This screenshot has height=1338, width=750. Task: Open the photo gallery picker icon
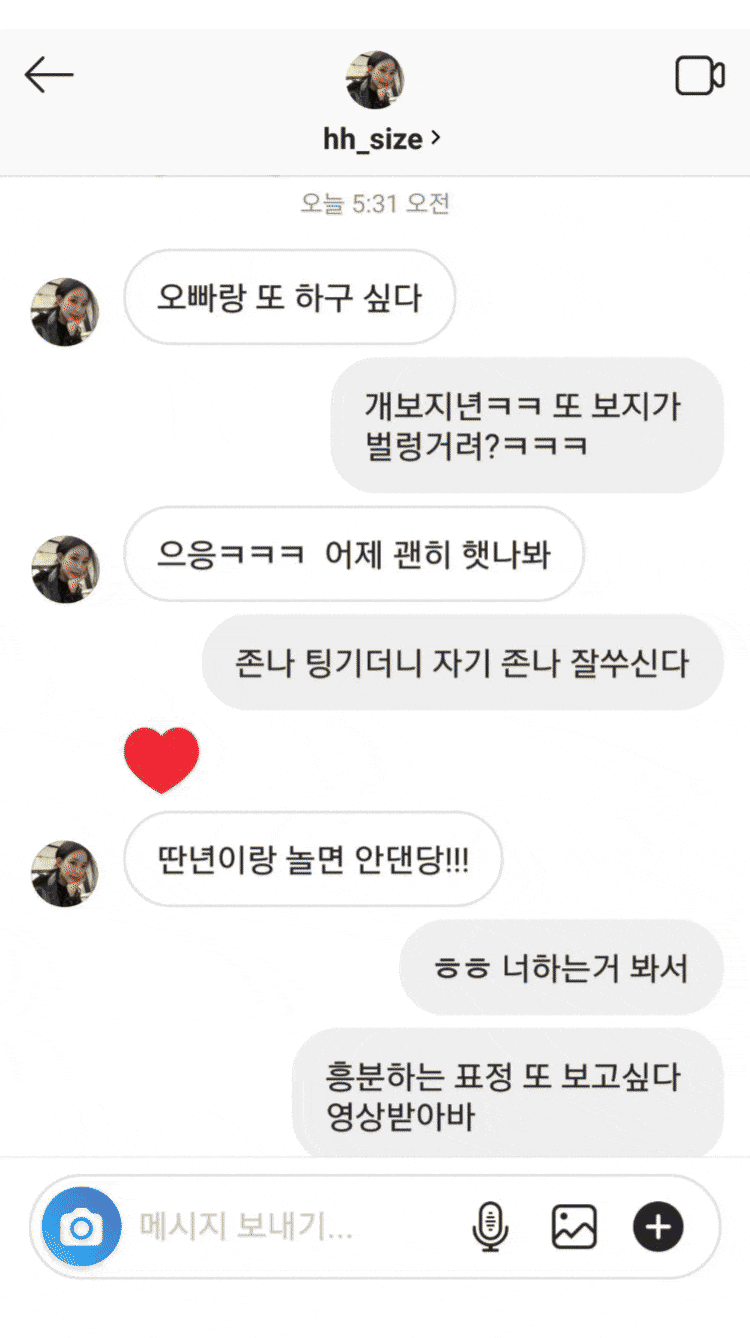(x=574, y=1226)
